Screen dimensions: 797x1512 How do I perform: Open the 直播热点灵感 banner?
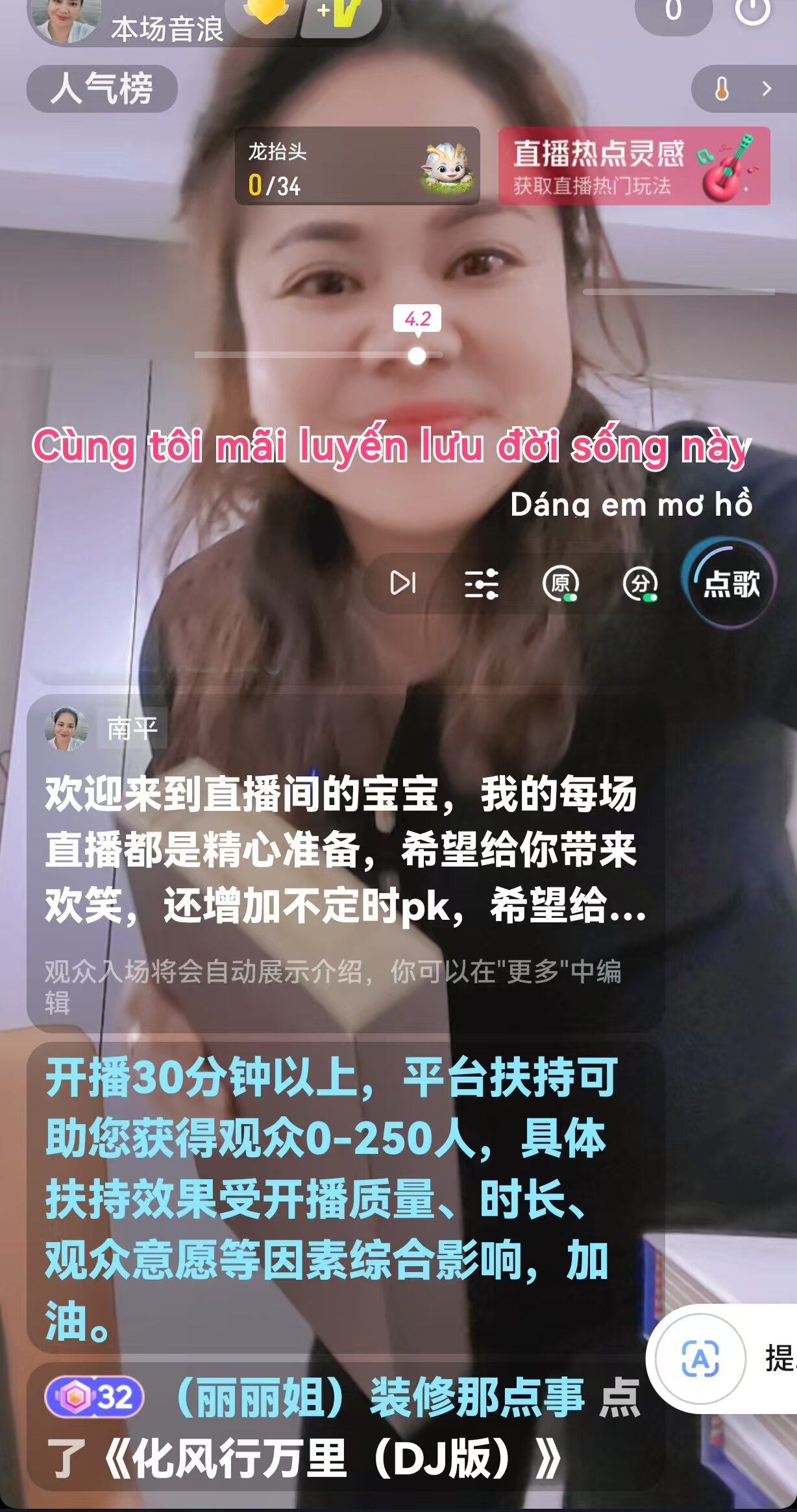point(633,166)
